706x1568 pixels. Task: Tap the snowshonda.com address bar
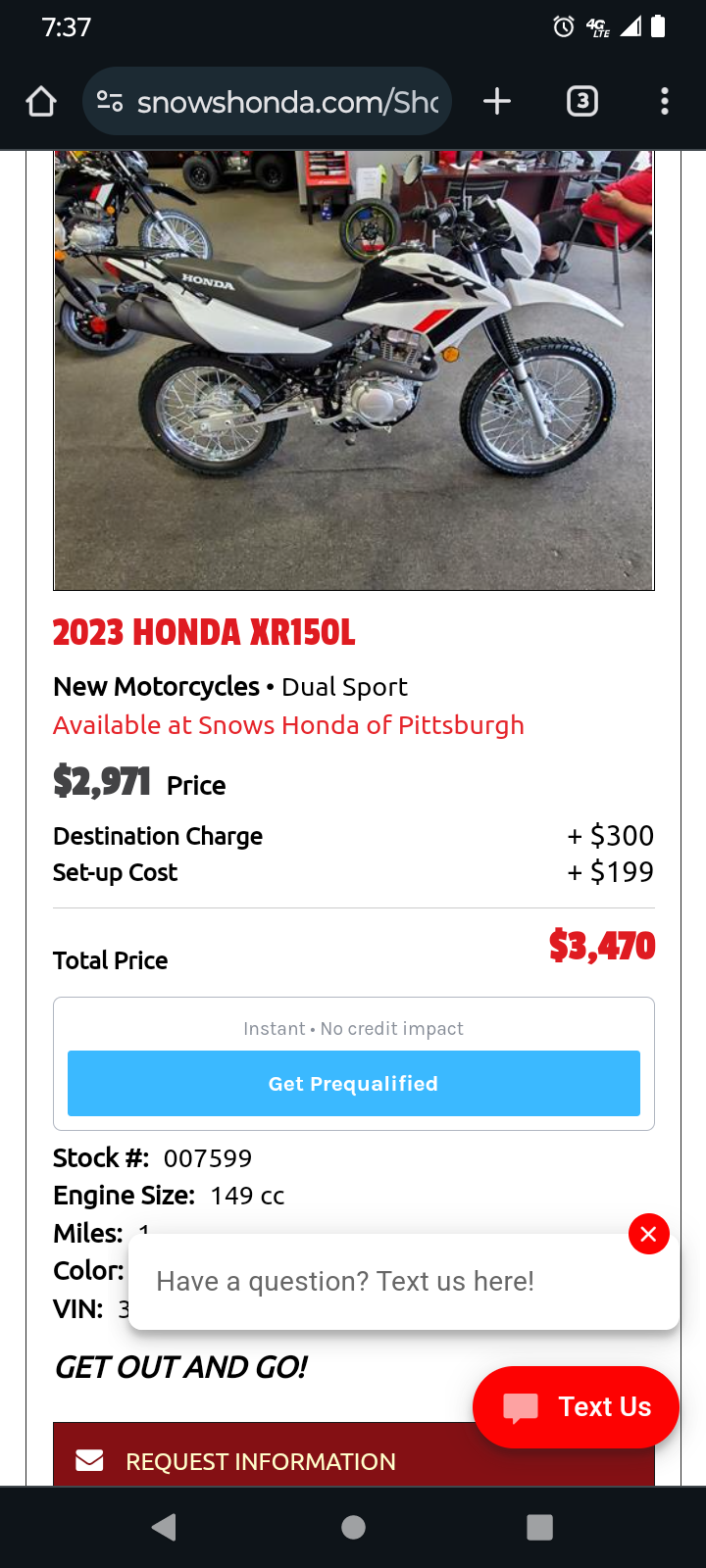[x=267, y=101]
